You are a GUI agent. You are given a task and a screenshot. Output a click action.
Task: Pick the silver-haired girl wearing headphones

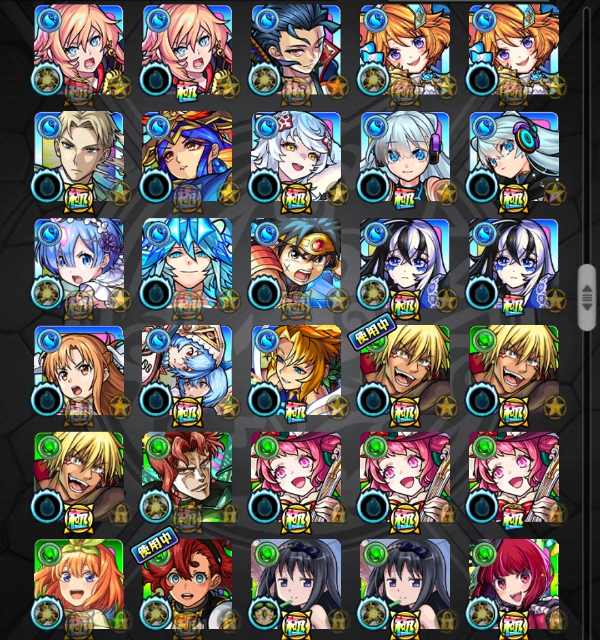(513, 157)
